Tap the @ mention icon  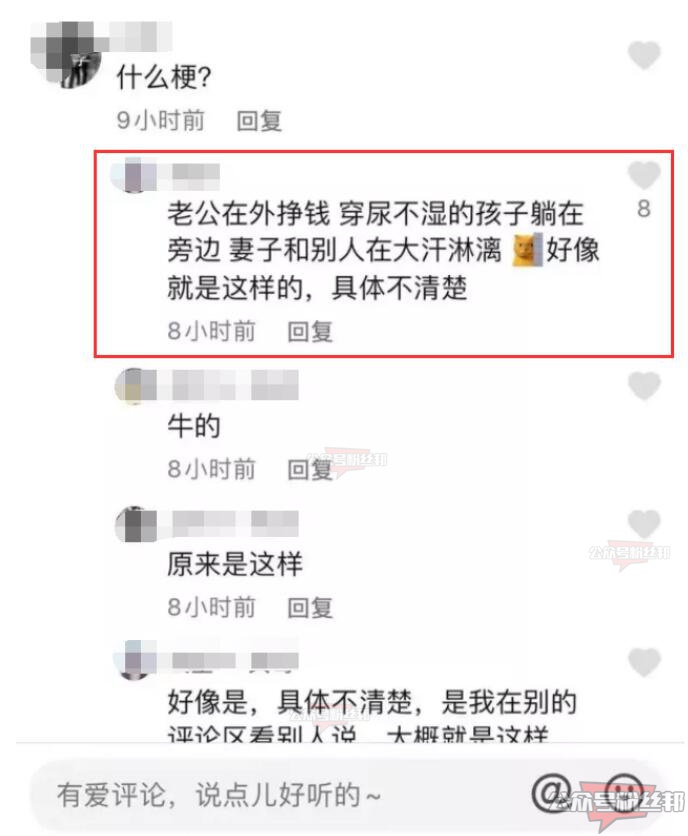click(551, 793)
